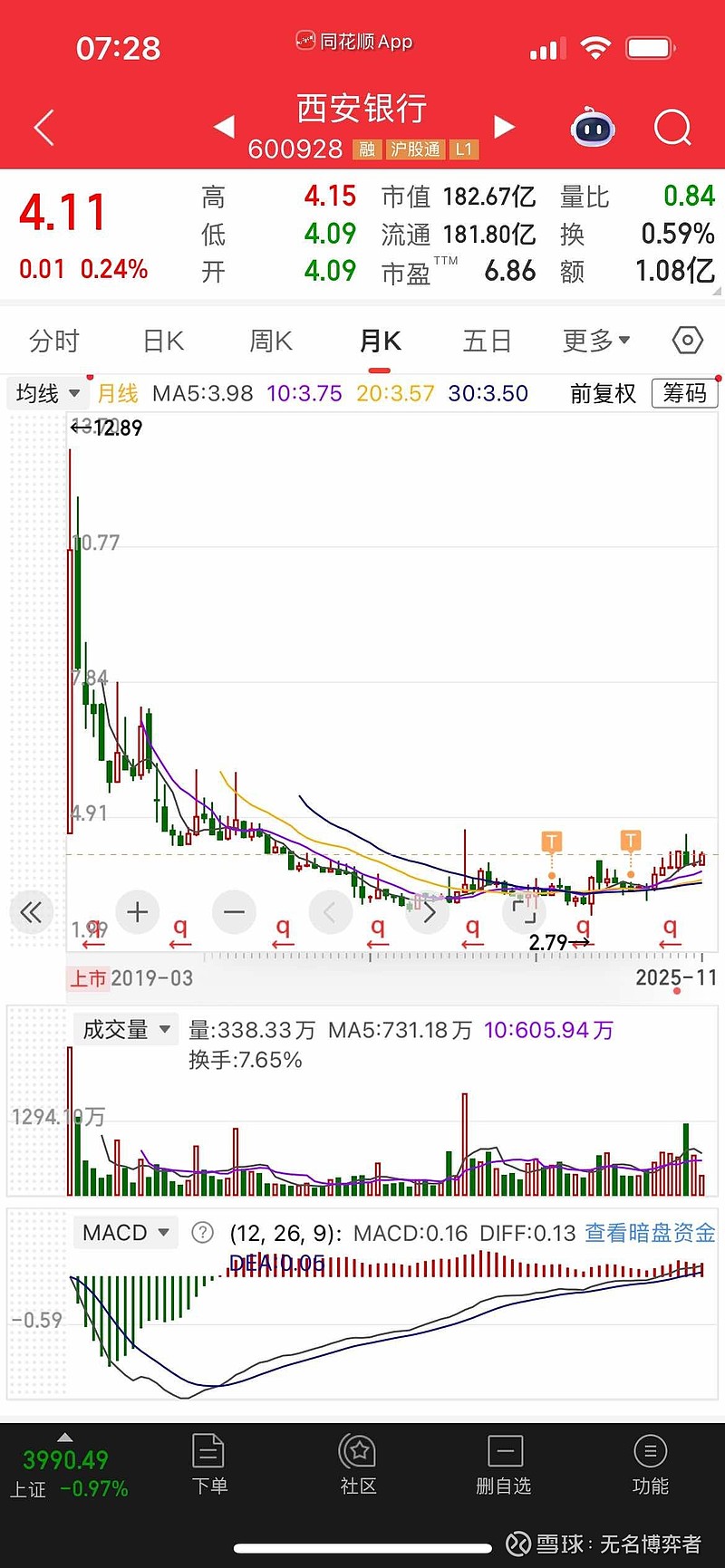
Task: Switch to the 周K tab
Action: point(271,341)
